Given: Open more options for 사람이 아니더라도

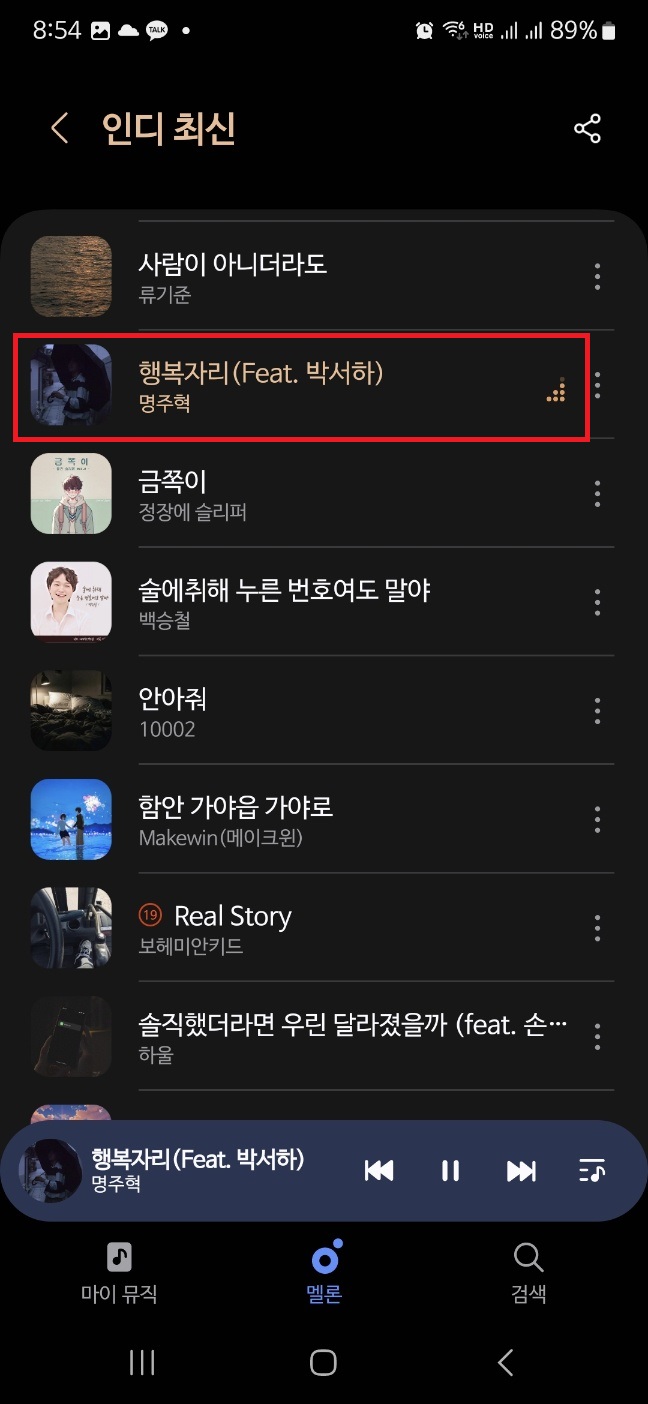Looking at the screenshot, I should pos(597,277).
